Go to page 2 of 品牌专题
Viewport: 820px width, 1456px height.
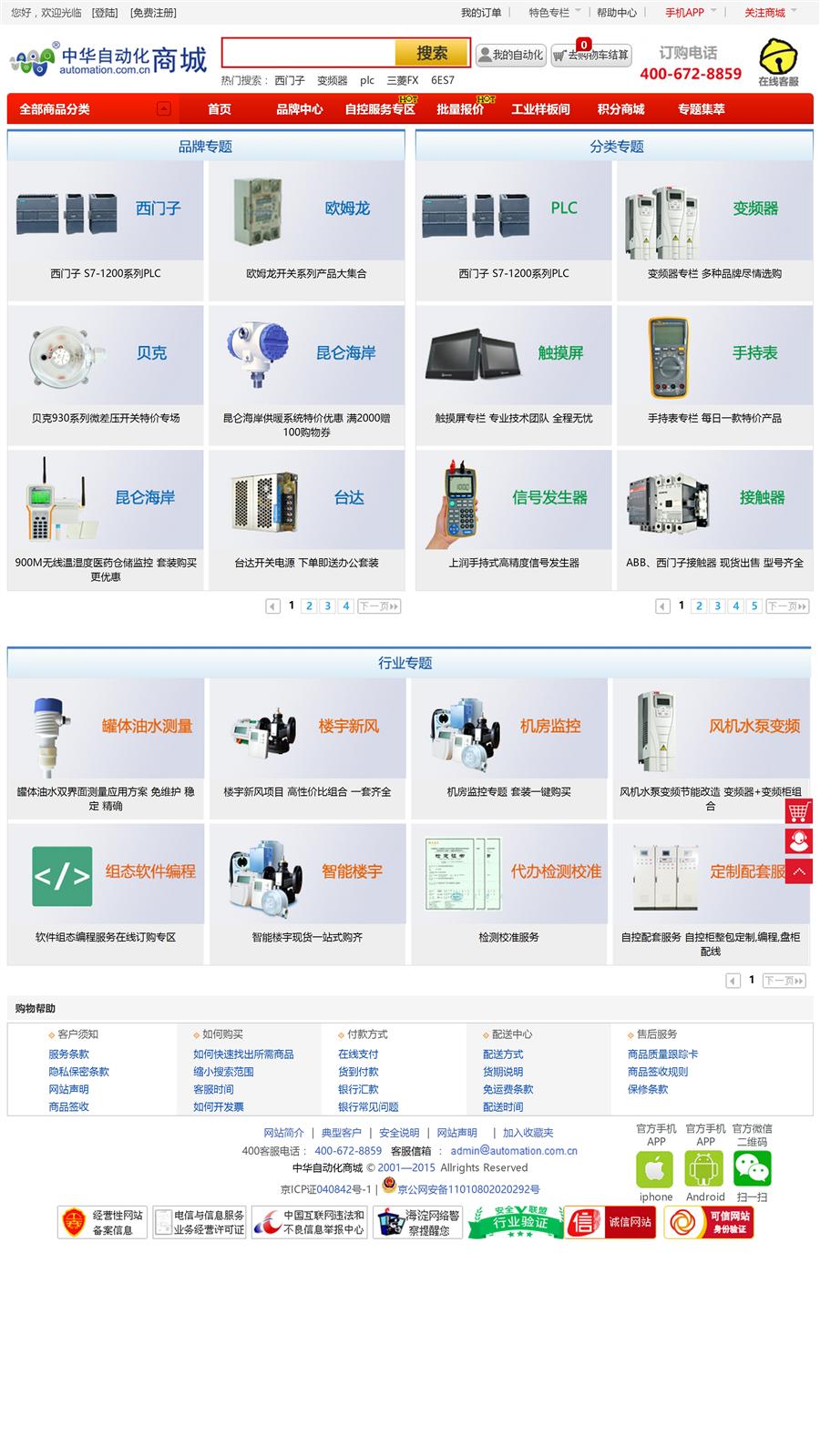point(310,606)
